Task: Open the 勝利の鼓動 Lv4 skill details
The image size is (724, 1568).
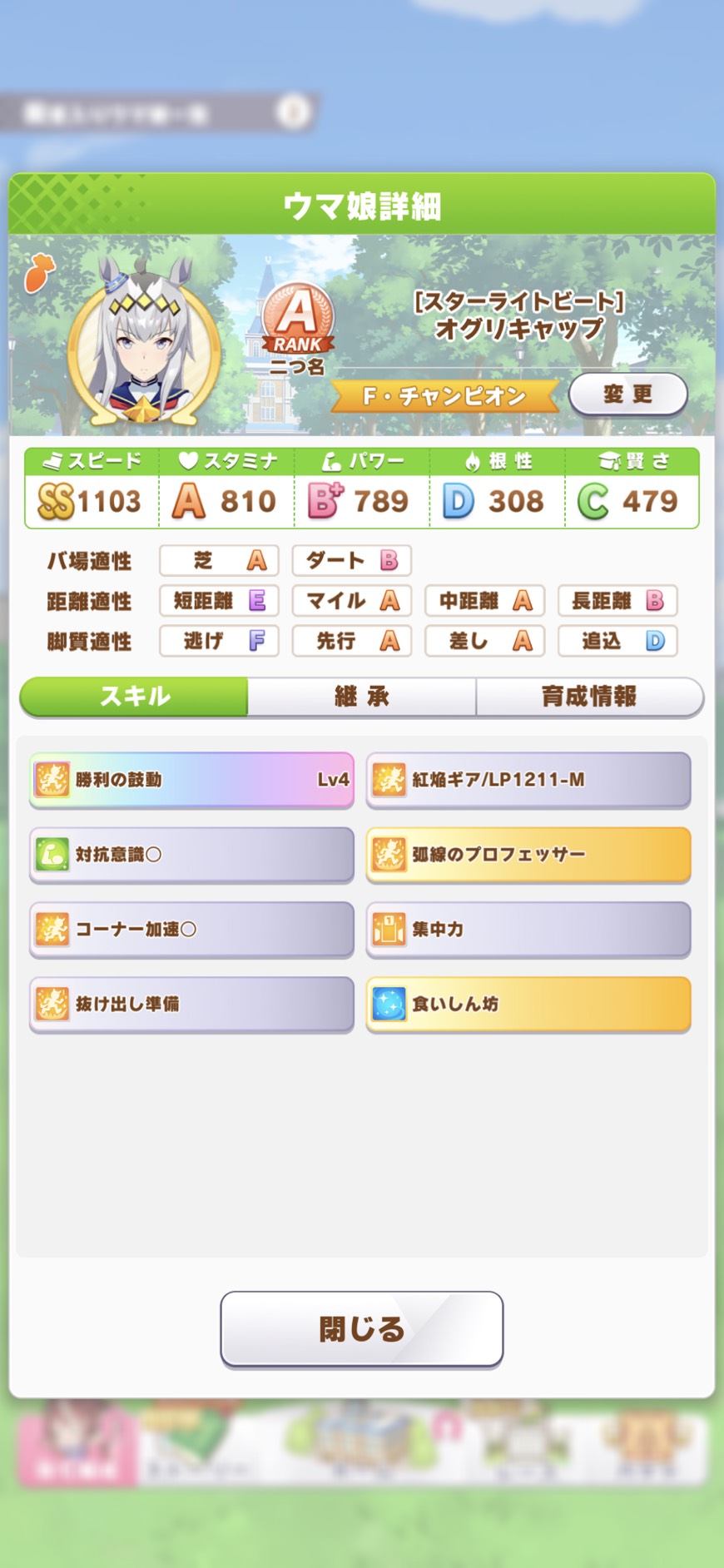Action: click(x=192, y=780)
